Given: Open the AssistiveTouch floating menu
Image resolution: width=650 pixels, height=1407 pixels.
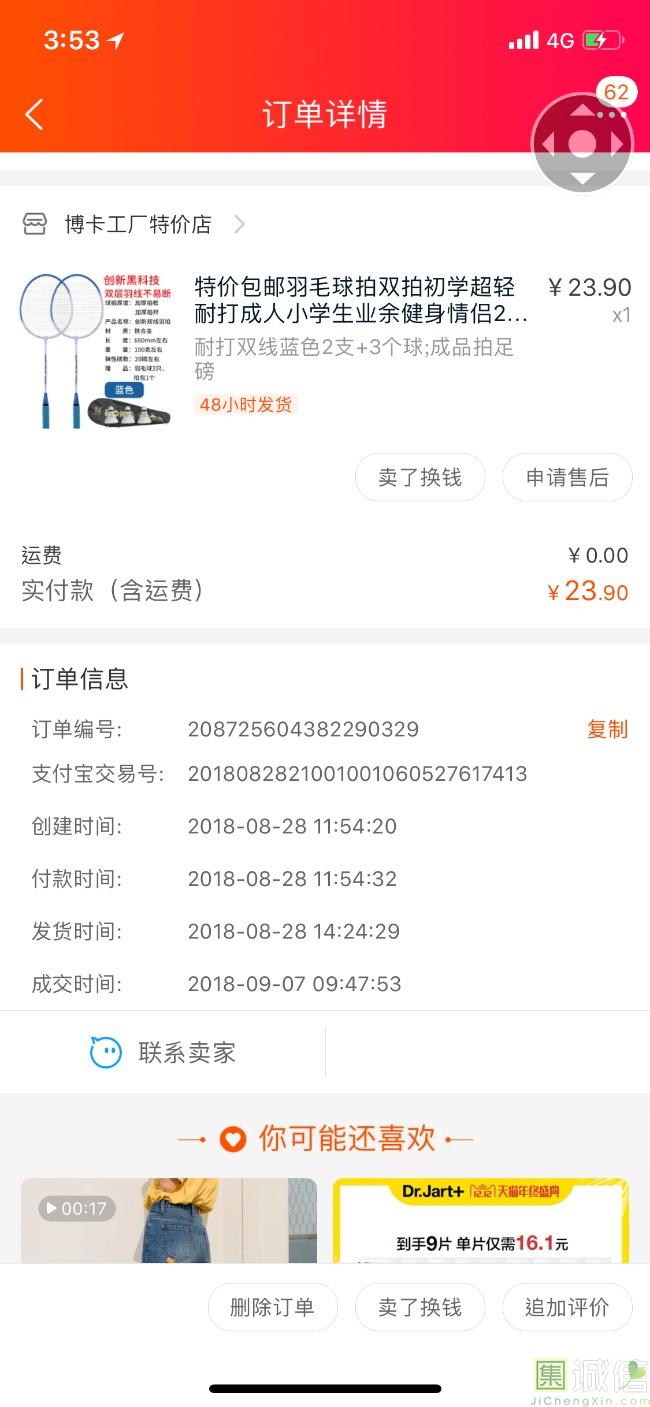Looking at the screenshot, I should pyautogui.click(x=582, y=144).
